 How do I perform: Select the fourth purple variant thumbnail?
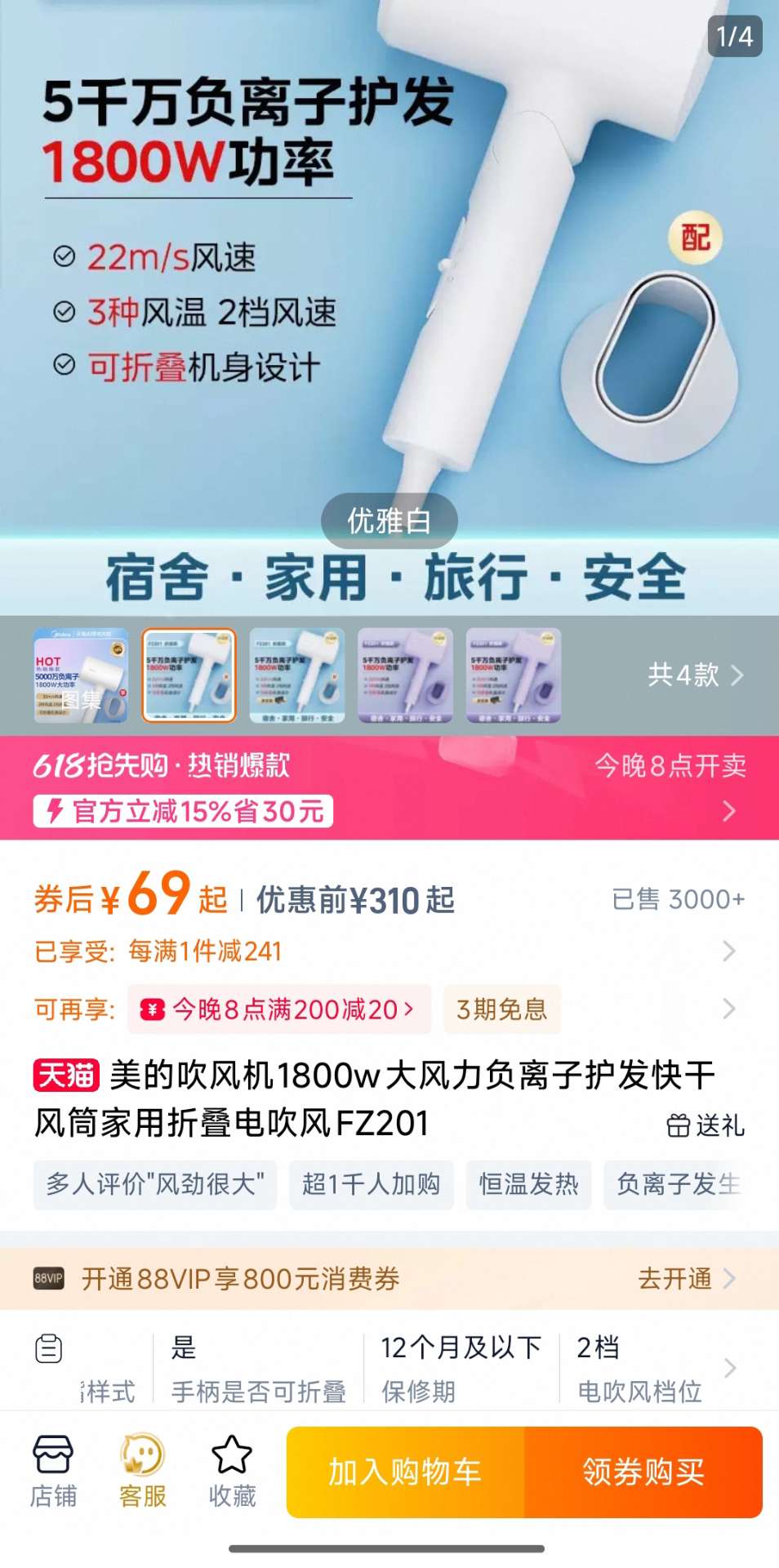point(405,675)
